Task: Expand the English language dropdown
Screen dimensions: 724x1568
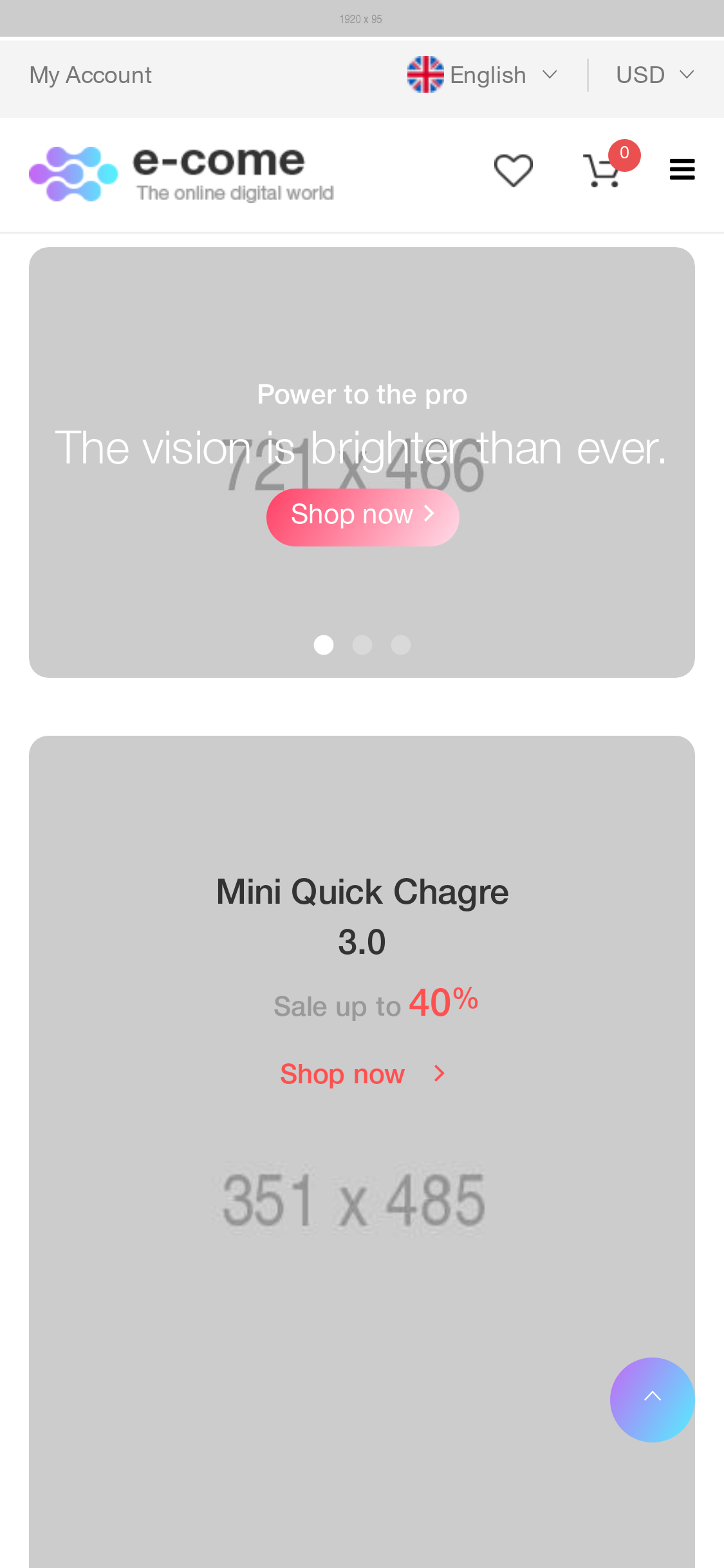Action: (483, 75)
